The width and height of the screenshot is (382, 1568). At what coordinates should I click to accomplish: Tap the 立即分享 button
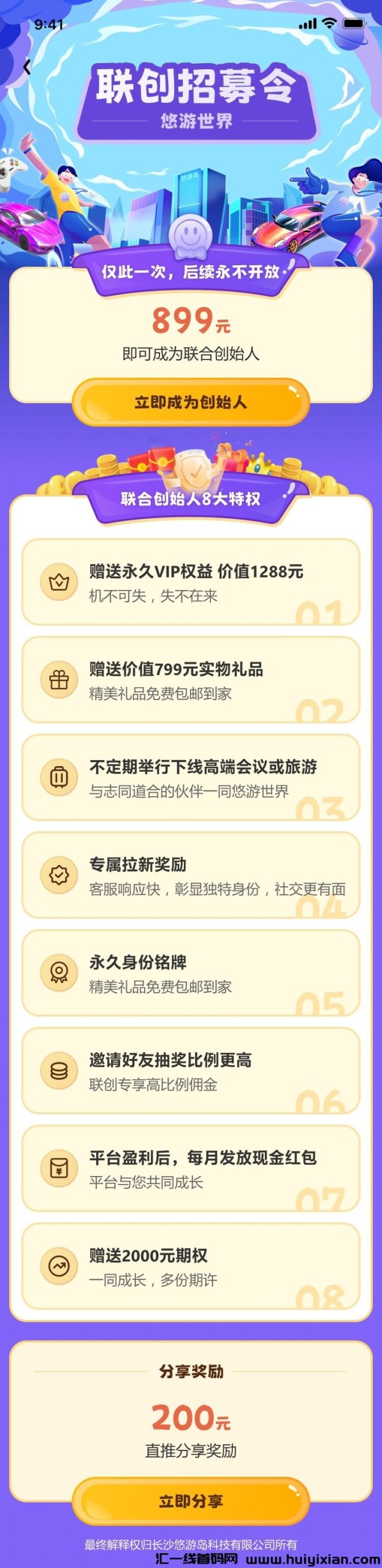click(191, 1501)
